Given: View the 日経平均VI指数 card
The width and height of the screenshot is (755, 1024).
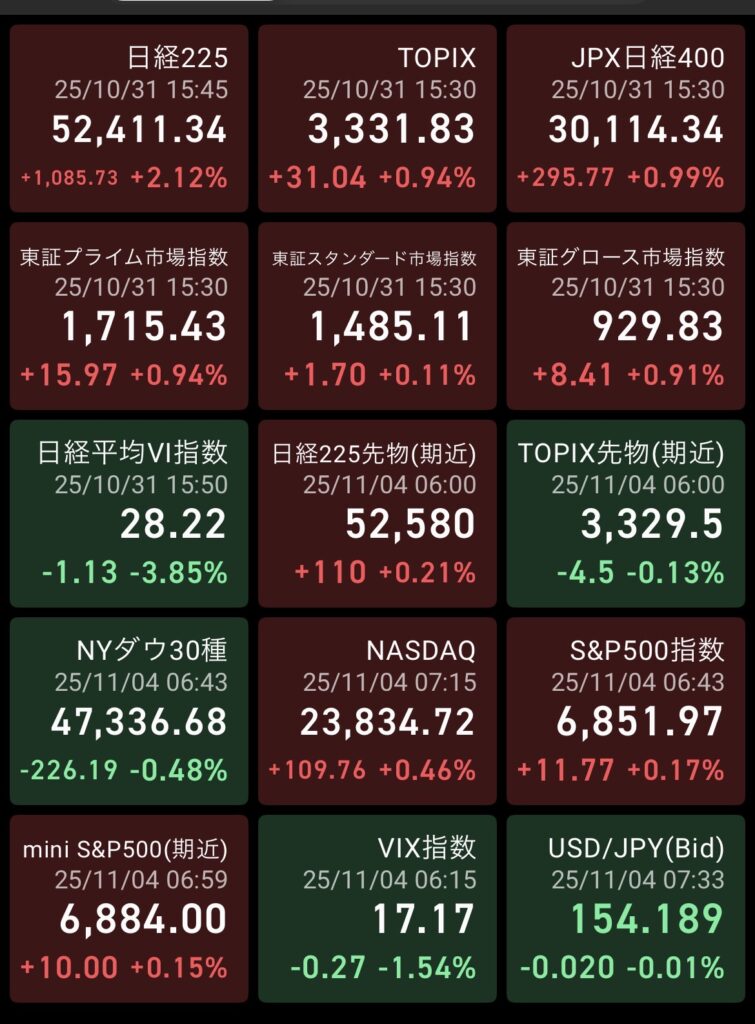Looking at the screenshot, I should click(127, 513).
